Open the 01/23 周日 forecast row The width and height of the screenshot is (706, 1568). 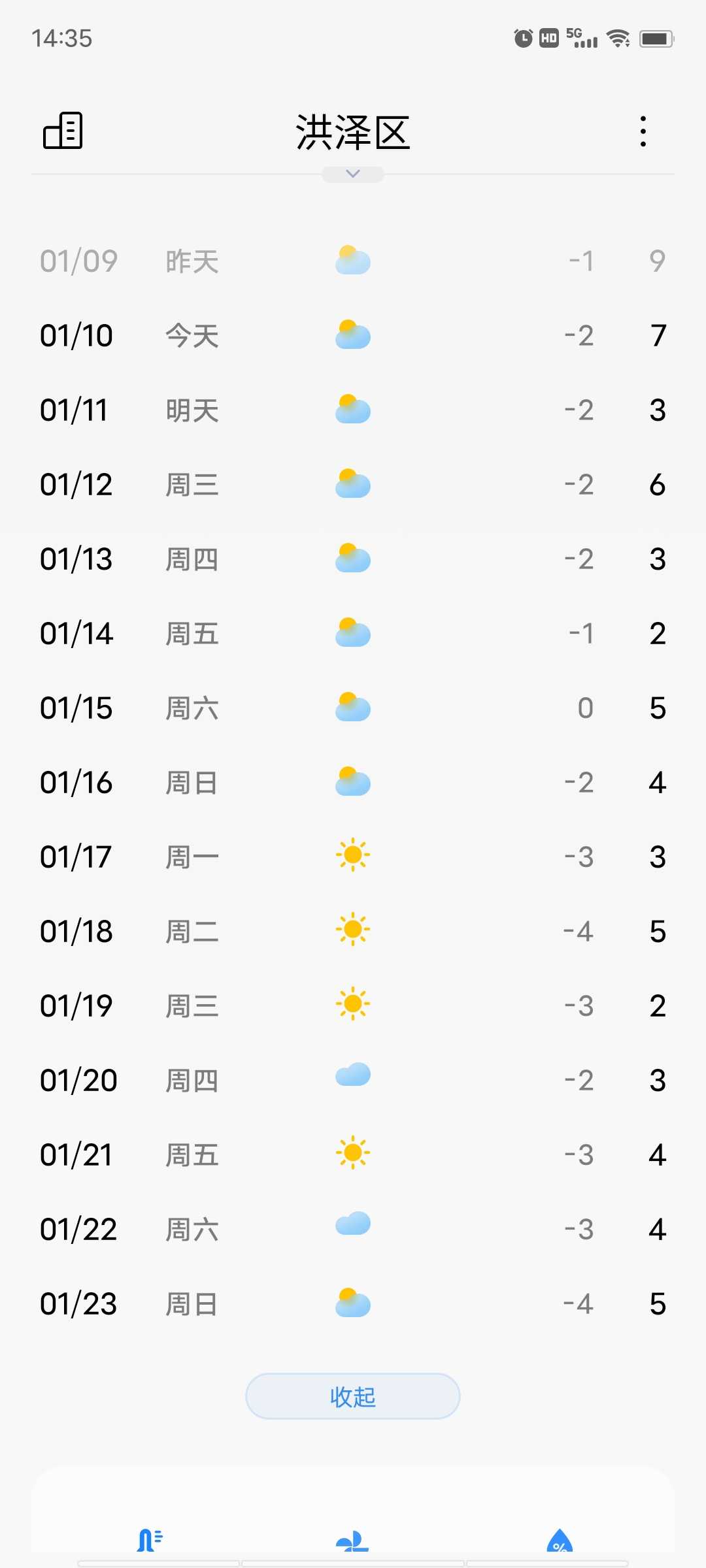pyautogui.click(x=353, y=1304)
